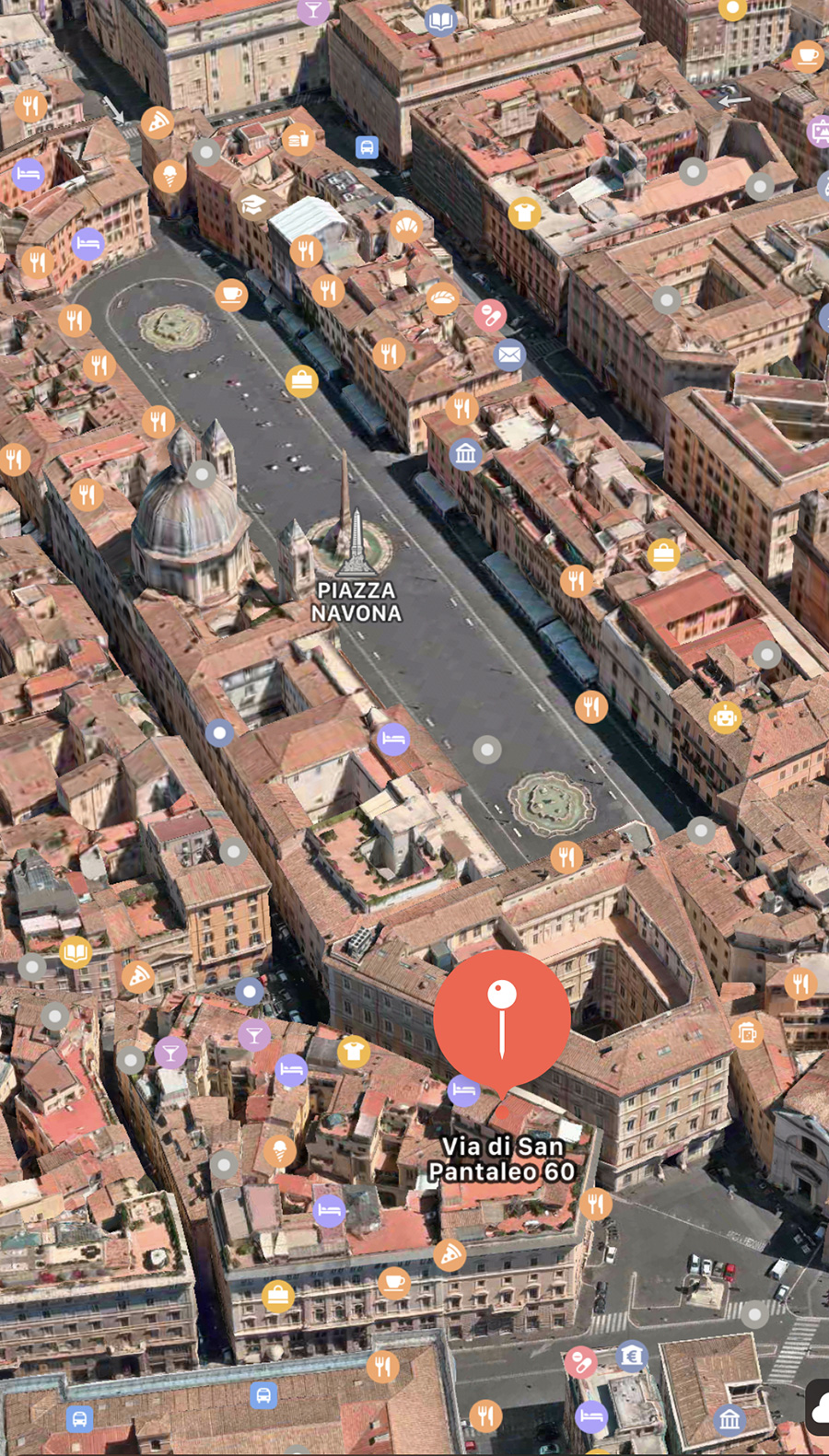Image resolution: width=829 pixels, height=1456 pixels.
Task: Tap the red Via di San Pantaleo 60 pin
Action: point(502,1020)
